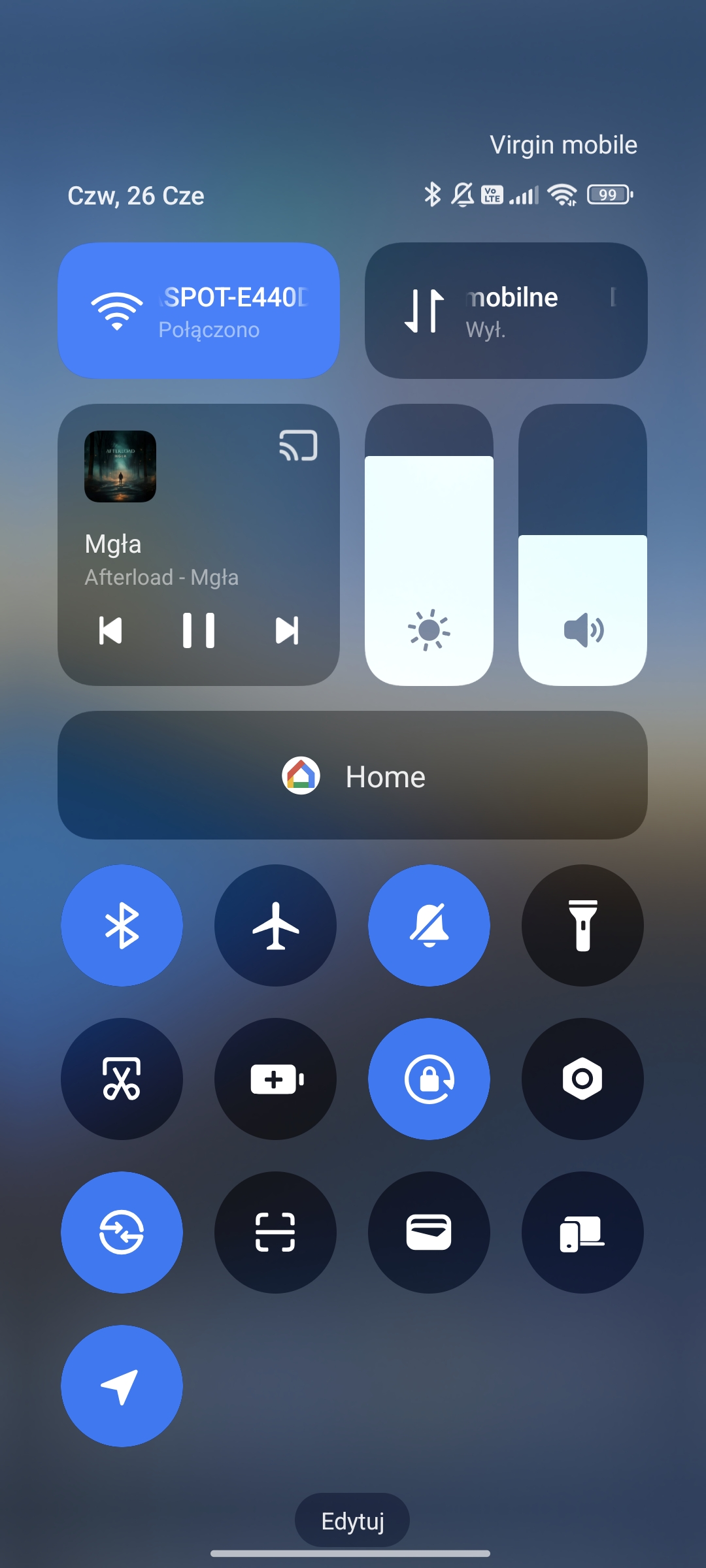Turn off location arrow tile

[x=122, y=1386]
